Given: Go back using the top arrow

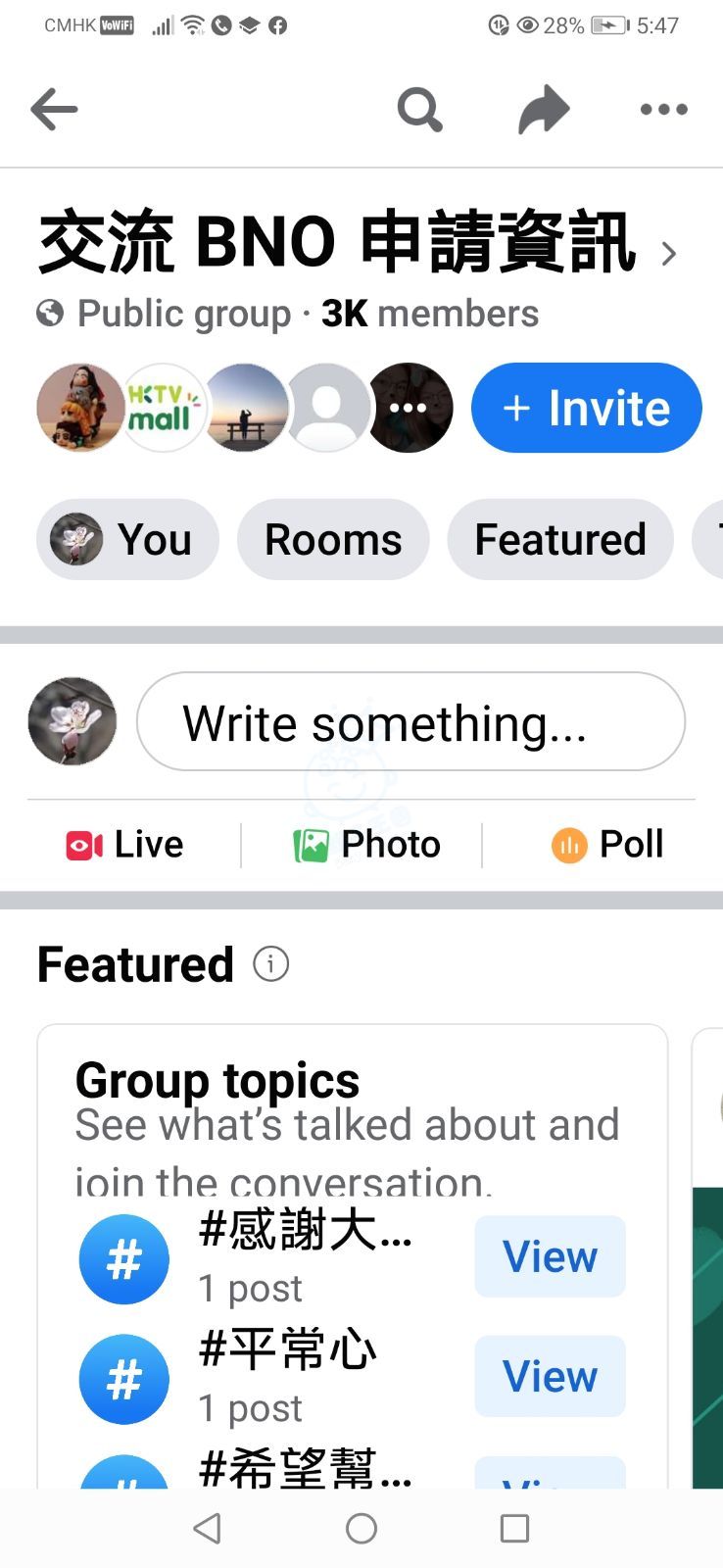Looking at the screenshot, I should [54, 109].
